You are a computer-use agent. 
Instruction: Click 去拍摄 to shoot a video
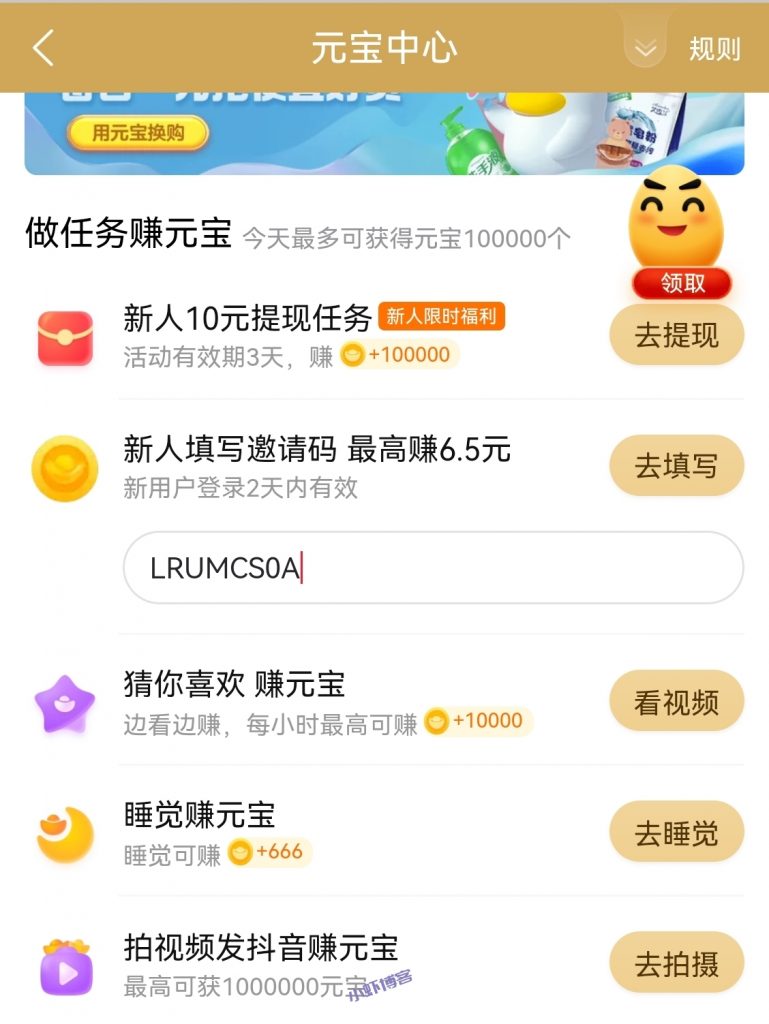pos(676,961)
